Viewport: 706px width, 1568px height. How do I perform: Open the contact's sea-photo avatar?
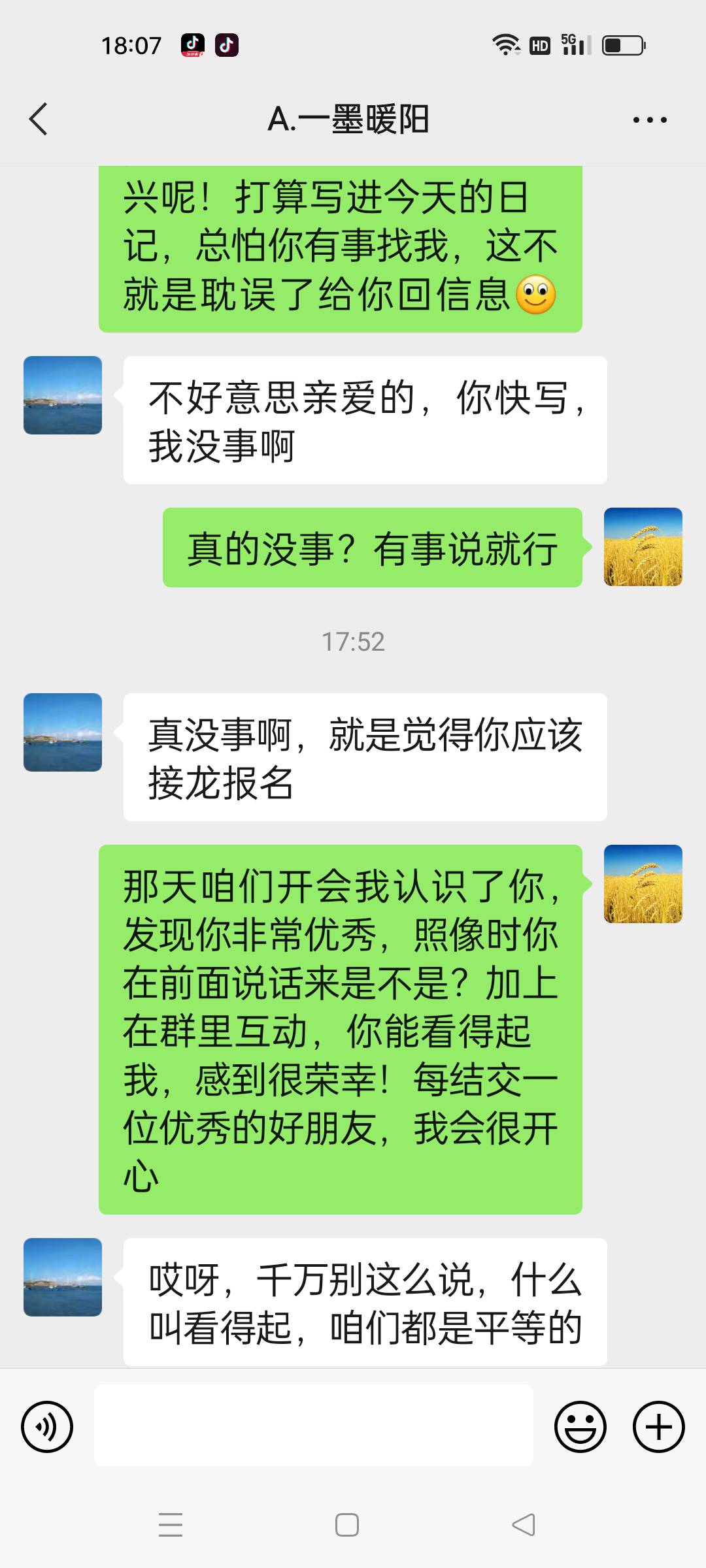62,395
